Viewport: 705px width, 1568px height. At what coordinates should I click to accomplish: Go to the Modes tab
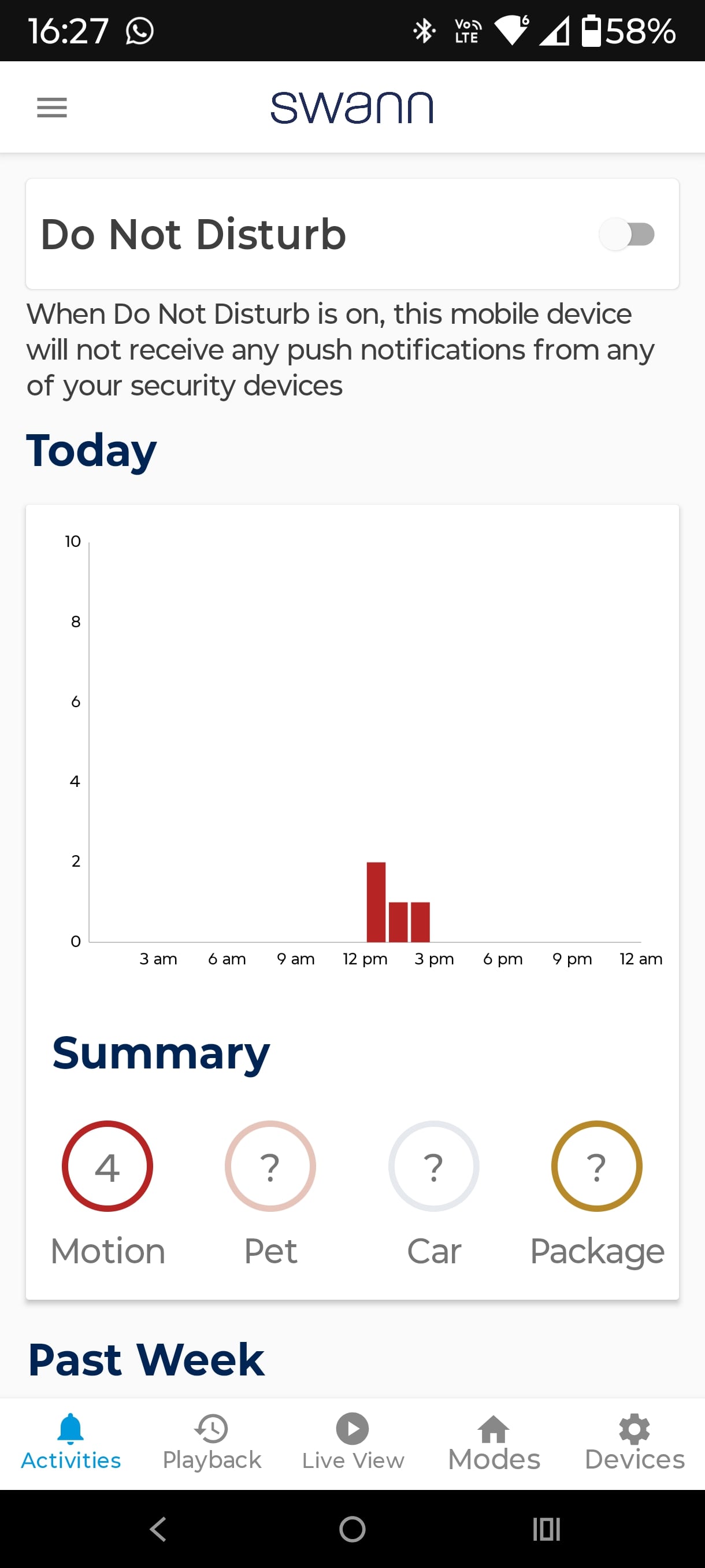[x=494, y=1443]
